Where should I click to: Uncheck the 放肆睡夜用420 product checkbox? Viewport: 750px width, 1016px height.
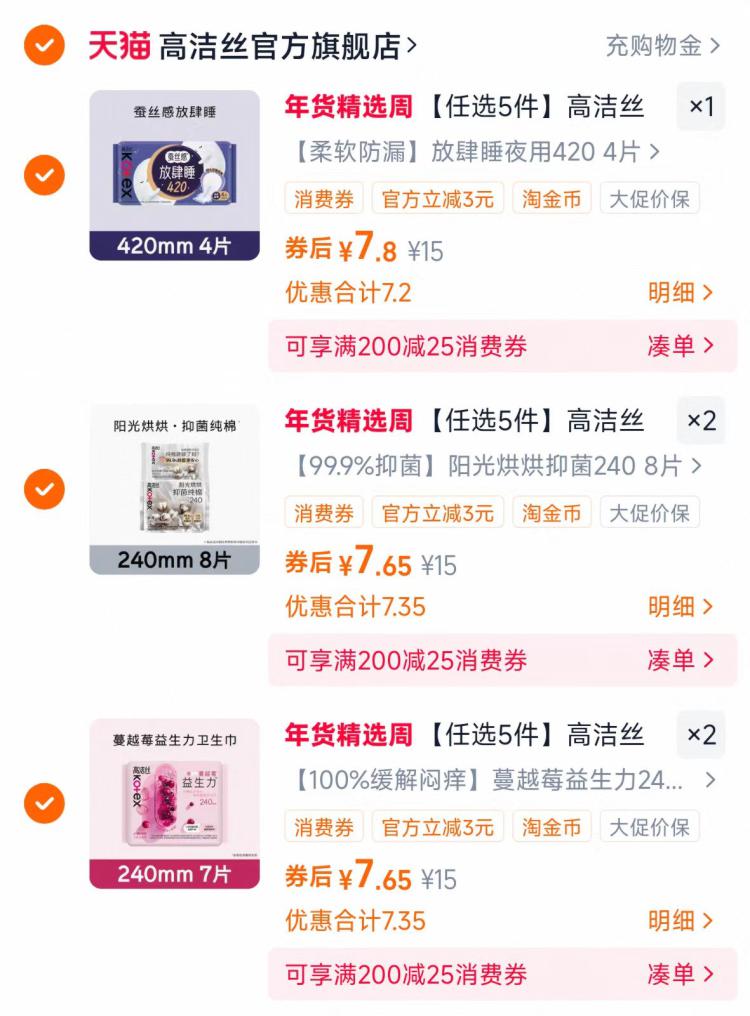[x=43, y=175]
